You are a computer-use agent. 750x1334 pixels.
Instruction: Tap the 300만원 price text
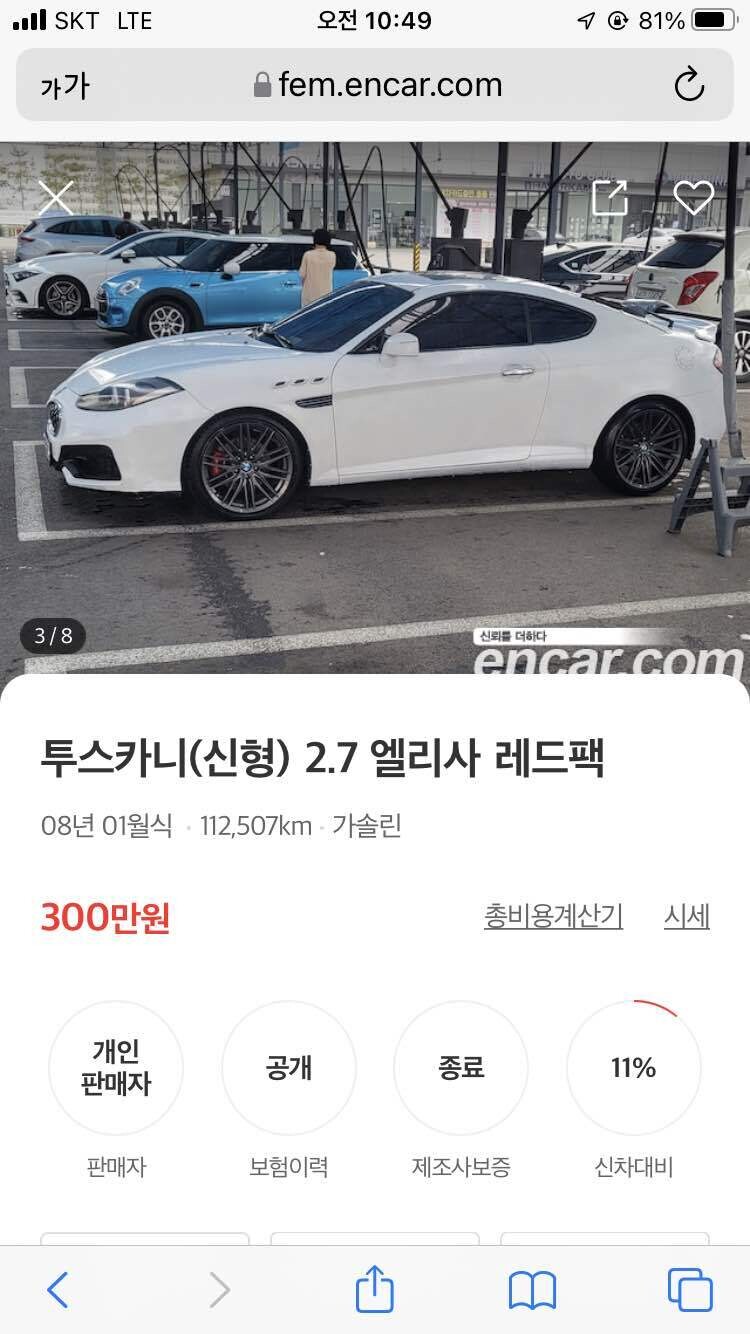point(105,915)
